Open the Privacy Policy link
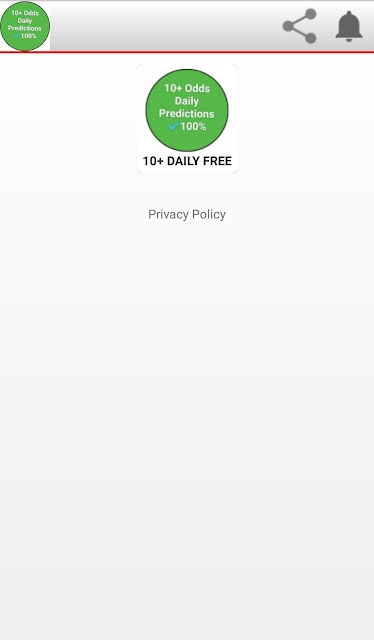374x640 pixels. coord(187,214)
